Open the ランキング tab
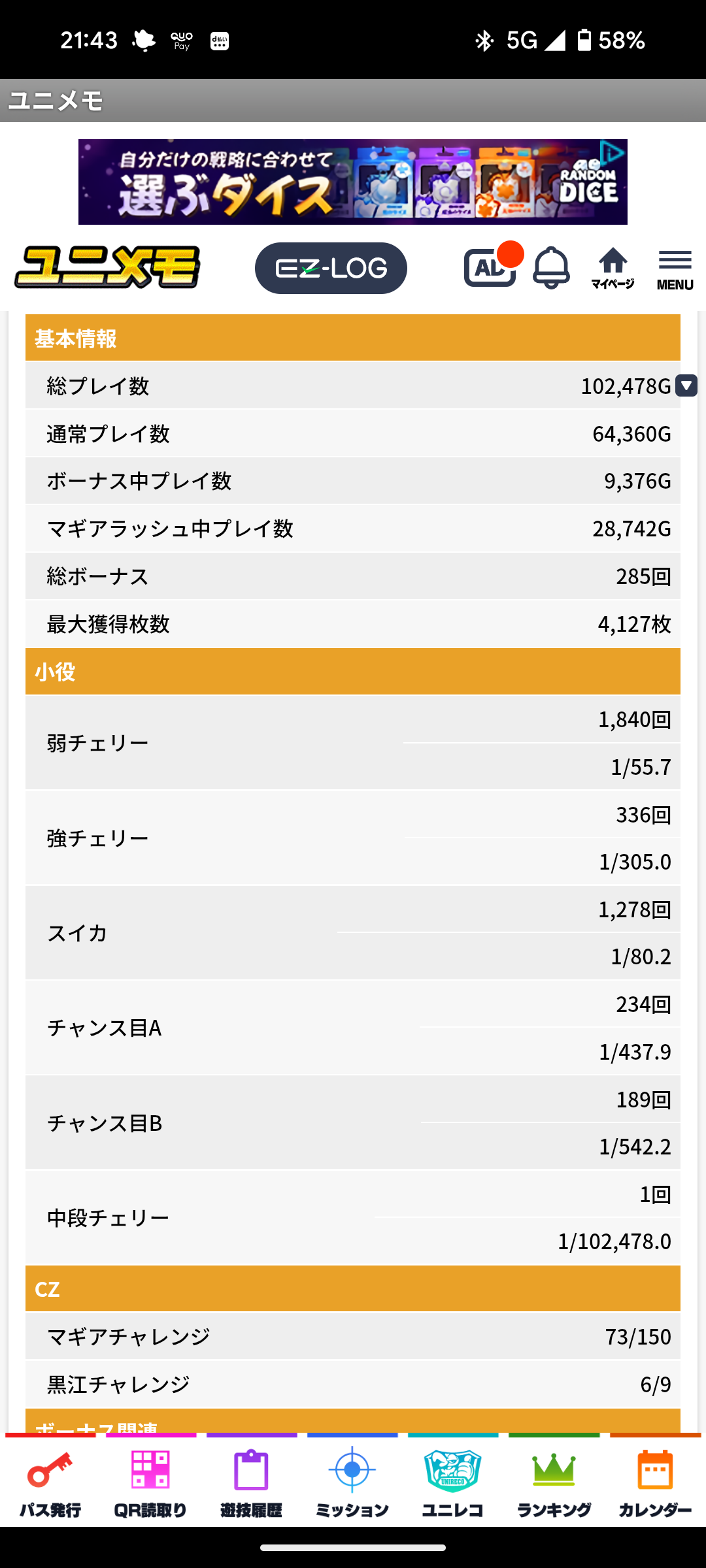This screenshot has height=1568, width=706. click(554, 1482)
